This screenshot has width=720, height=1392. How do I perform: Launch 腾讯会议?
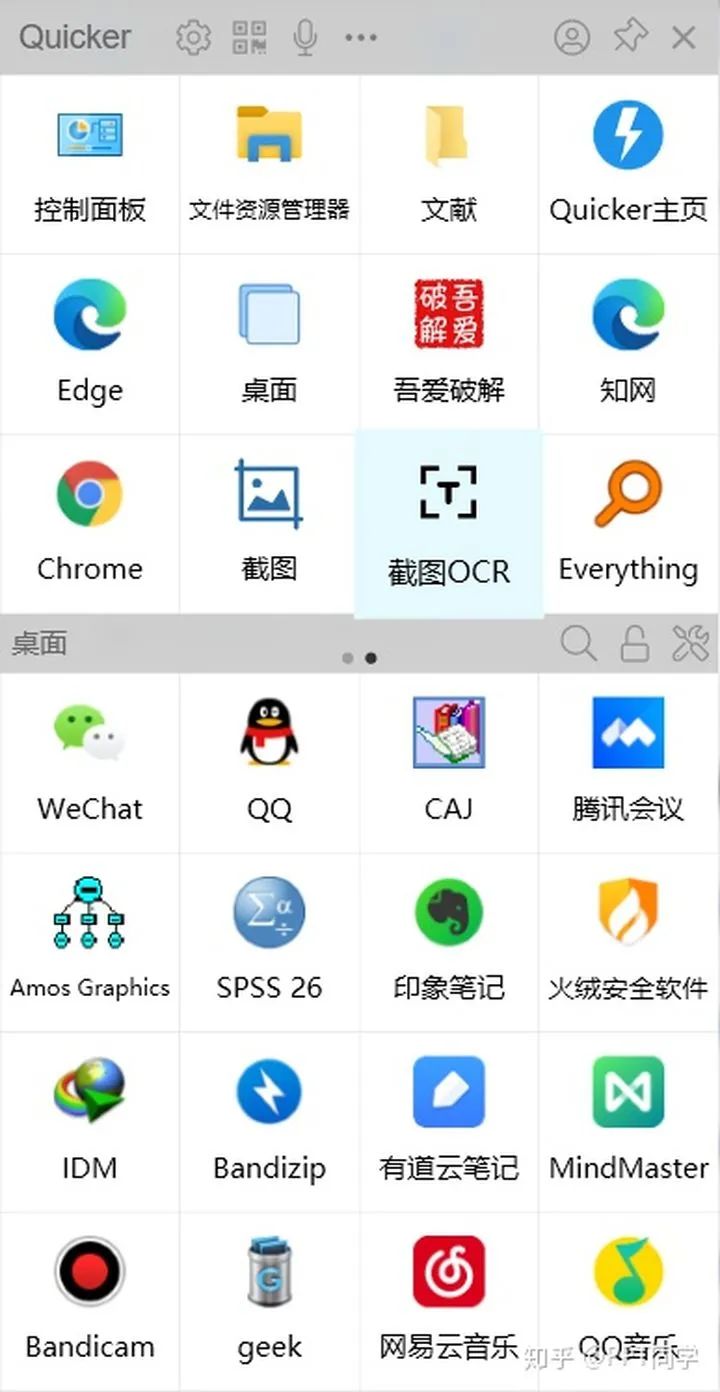[x=628, y=762]
